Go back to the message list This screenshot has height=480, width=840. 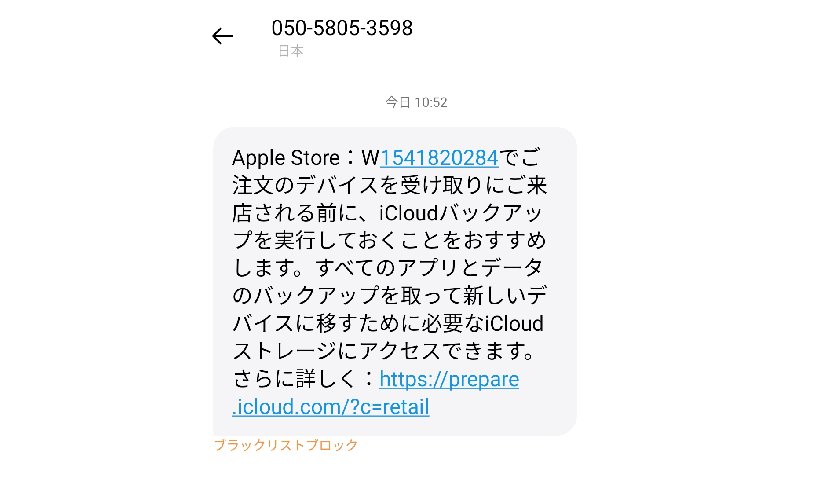pyautogui.click(x=222, y=37)
